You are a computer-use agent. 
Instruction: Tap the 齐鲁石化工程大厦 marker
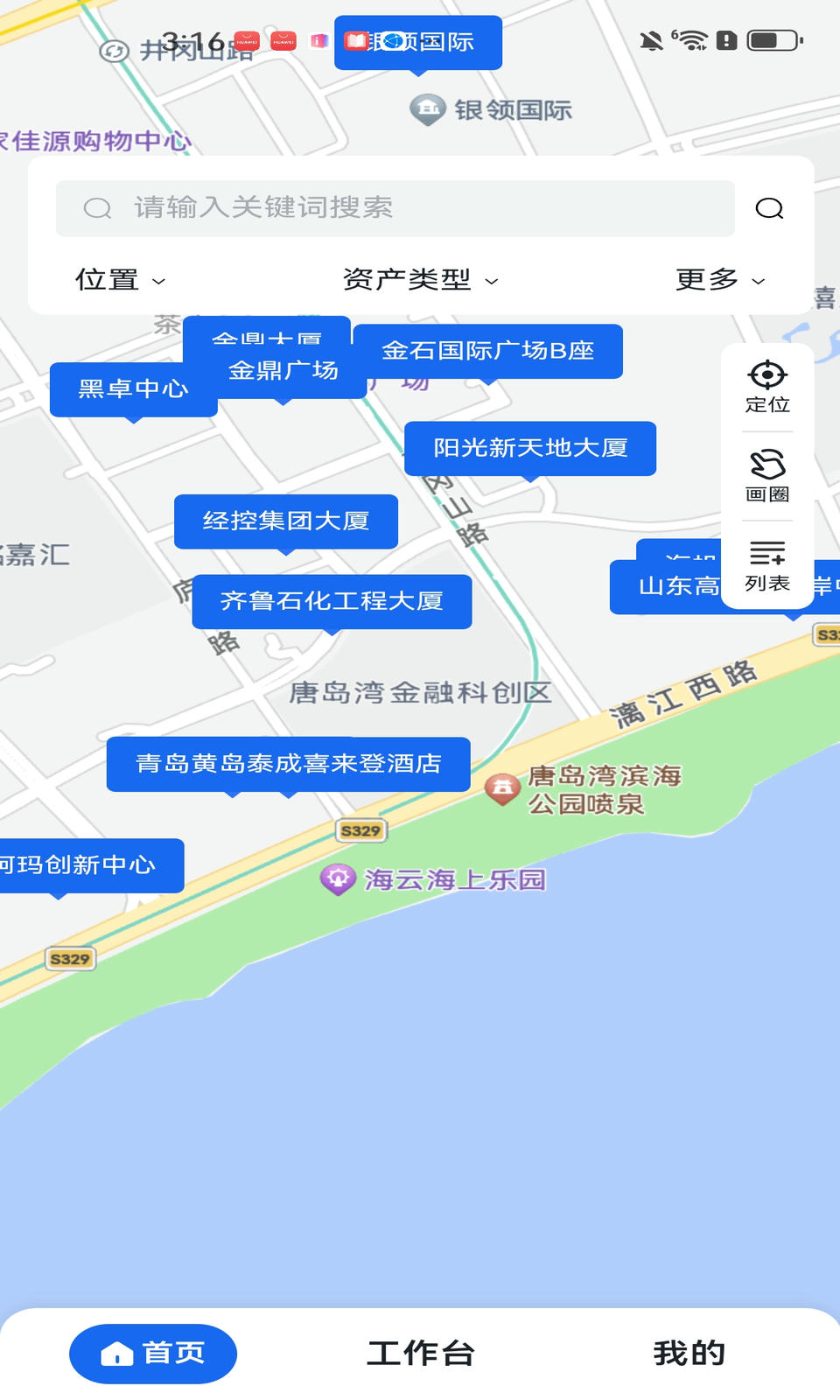coord(332,601)
